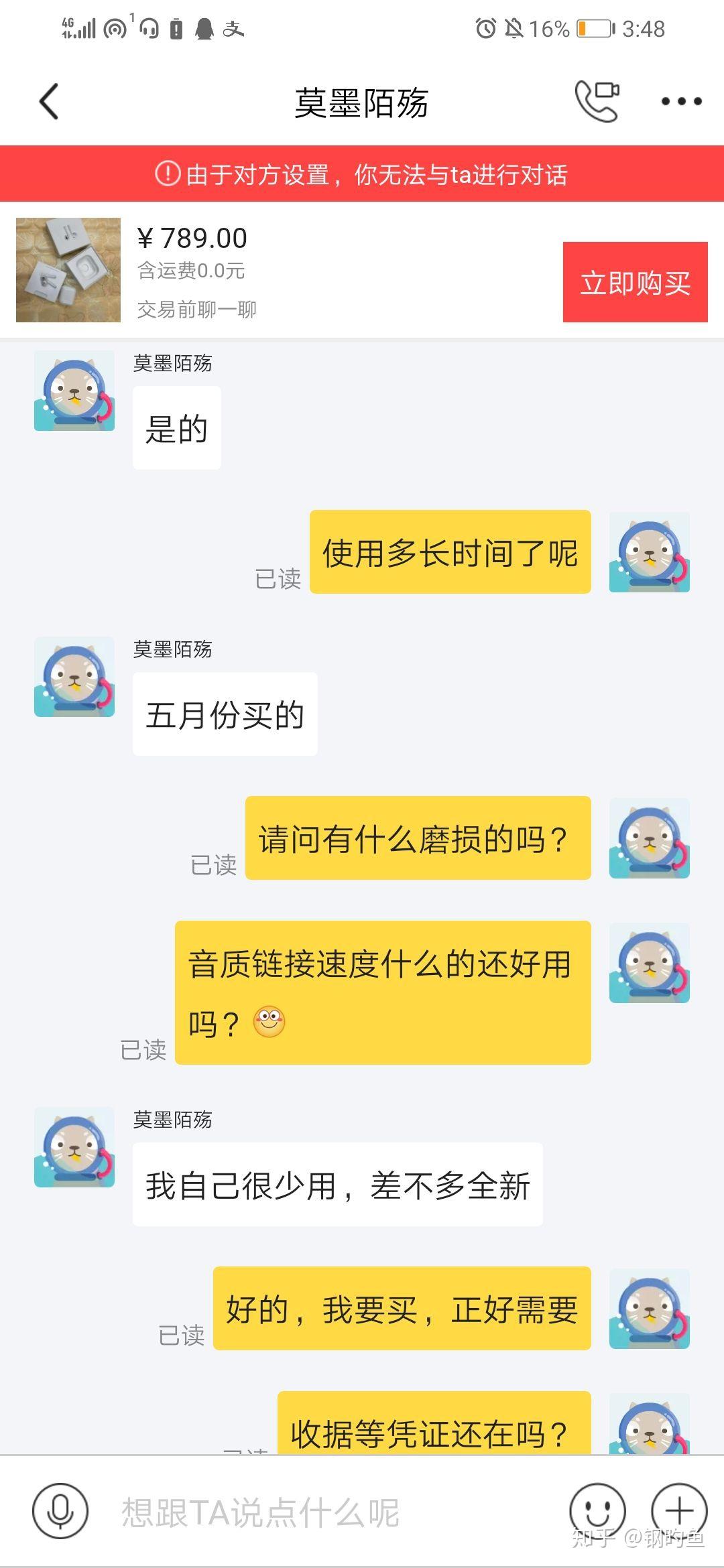This screenshot has height=1568, width=724.
Task: Tap the voice input microphone icon
Action: coord(60,1511)
